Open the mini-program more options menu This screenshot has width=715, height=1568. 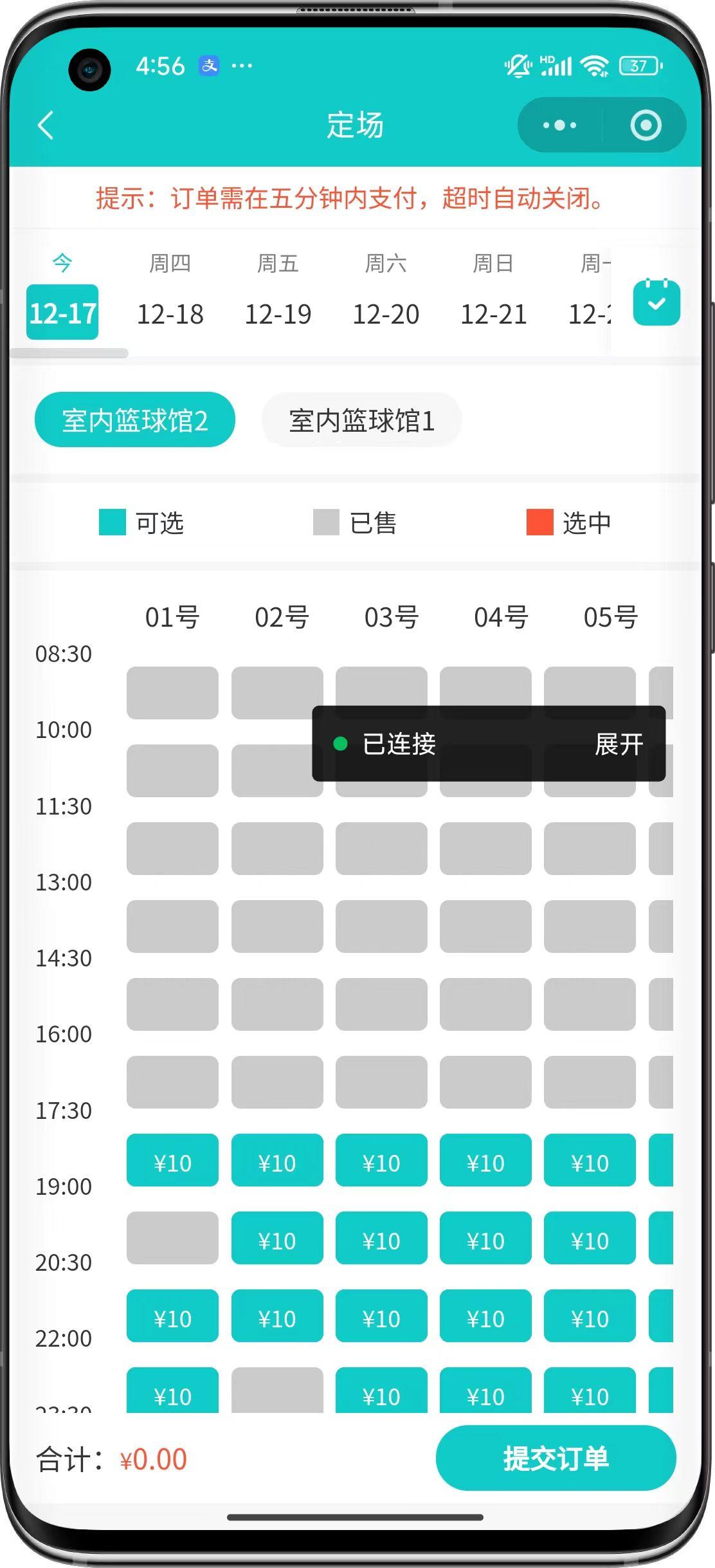point(559,125)
